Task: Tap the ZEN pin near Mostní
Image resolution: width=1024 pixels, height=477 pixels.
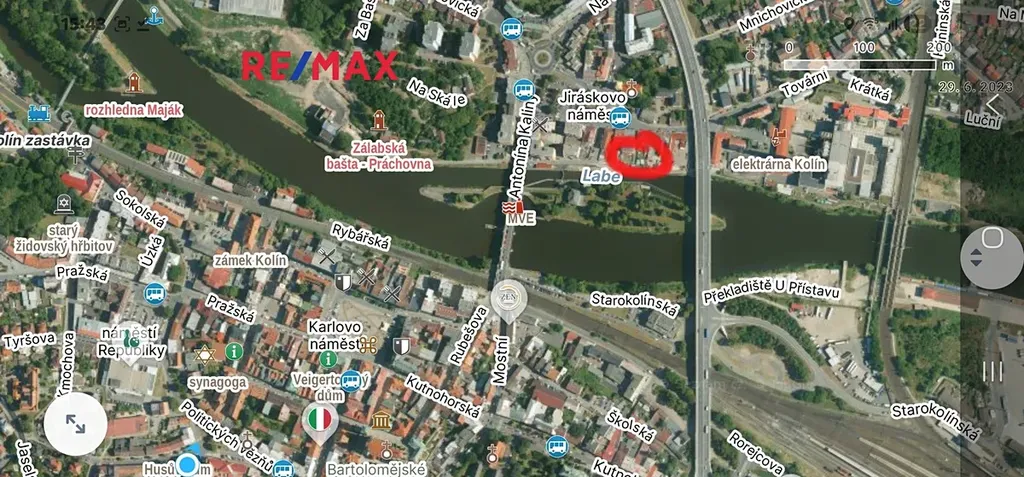Action: [509, 297]
